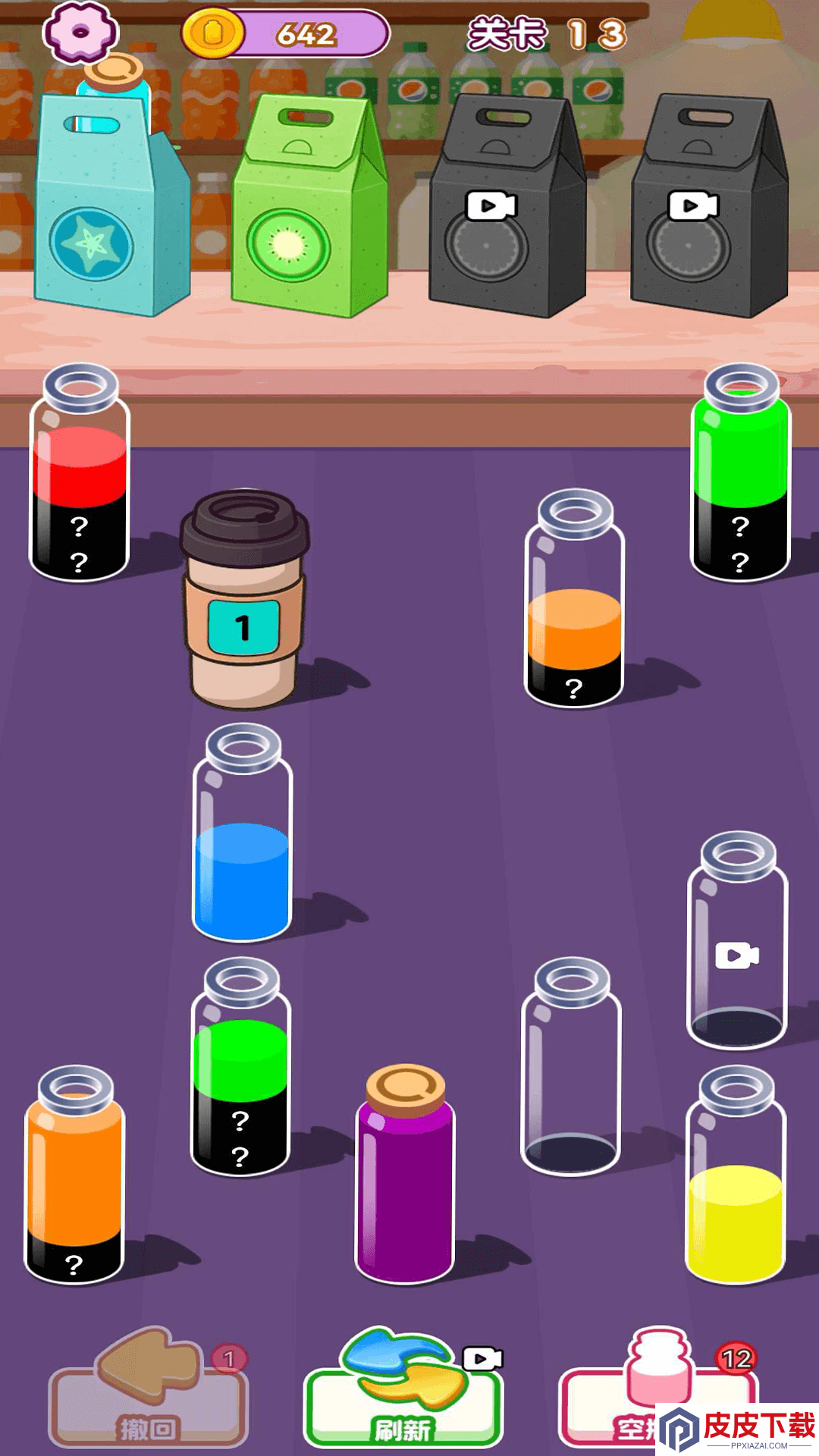Select the nearly full orange bottle
This screenshot has width=819, height=1456.
click(74, 1175)
